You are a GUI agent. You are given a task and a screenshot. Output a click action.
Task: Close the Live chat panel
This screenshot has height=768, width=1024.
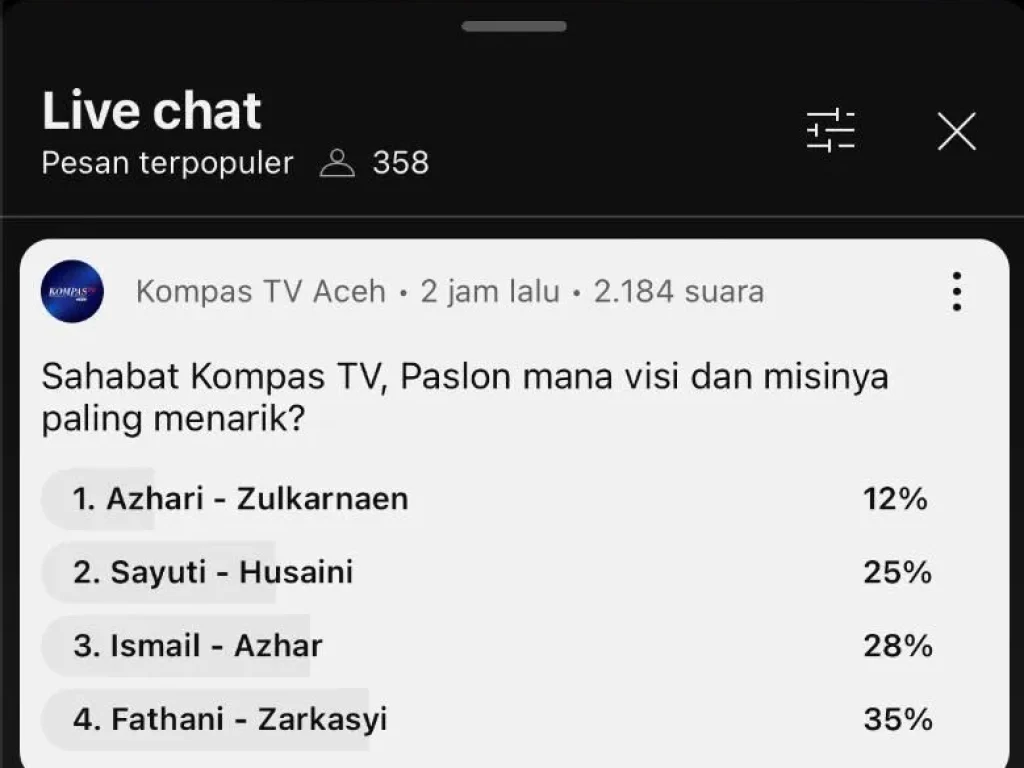(956, 131)
